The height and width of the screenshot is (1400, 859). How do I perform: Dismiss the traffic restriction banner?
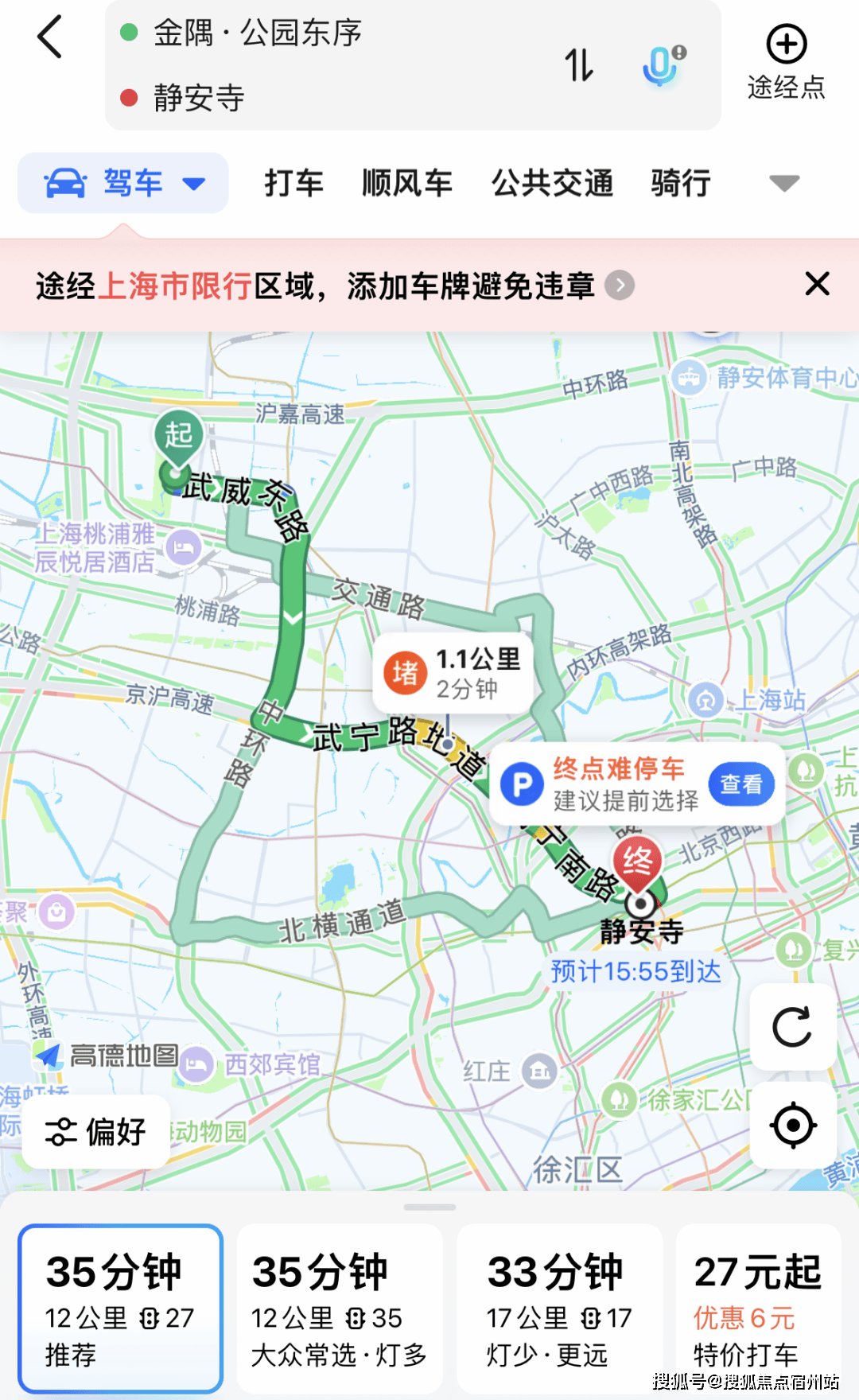(817, 284)
